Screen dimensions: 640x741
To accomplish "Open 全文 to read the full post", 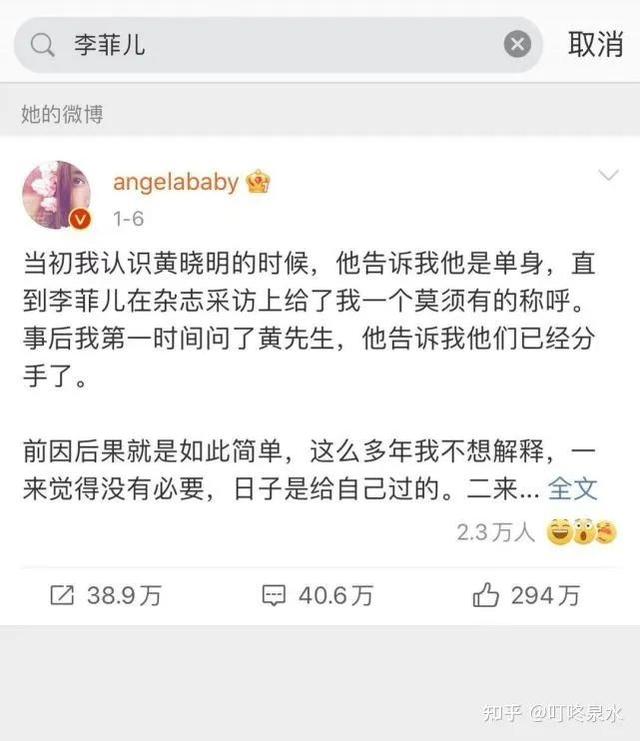I will click(573, 488).
